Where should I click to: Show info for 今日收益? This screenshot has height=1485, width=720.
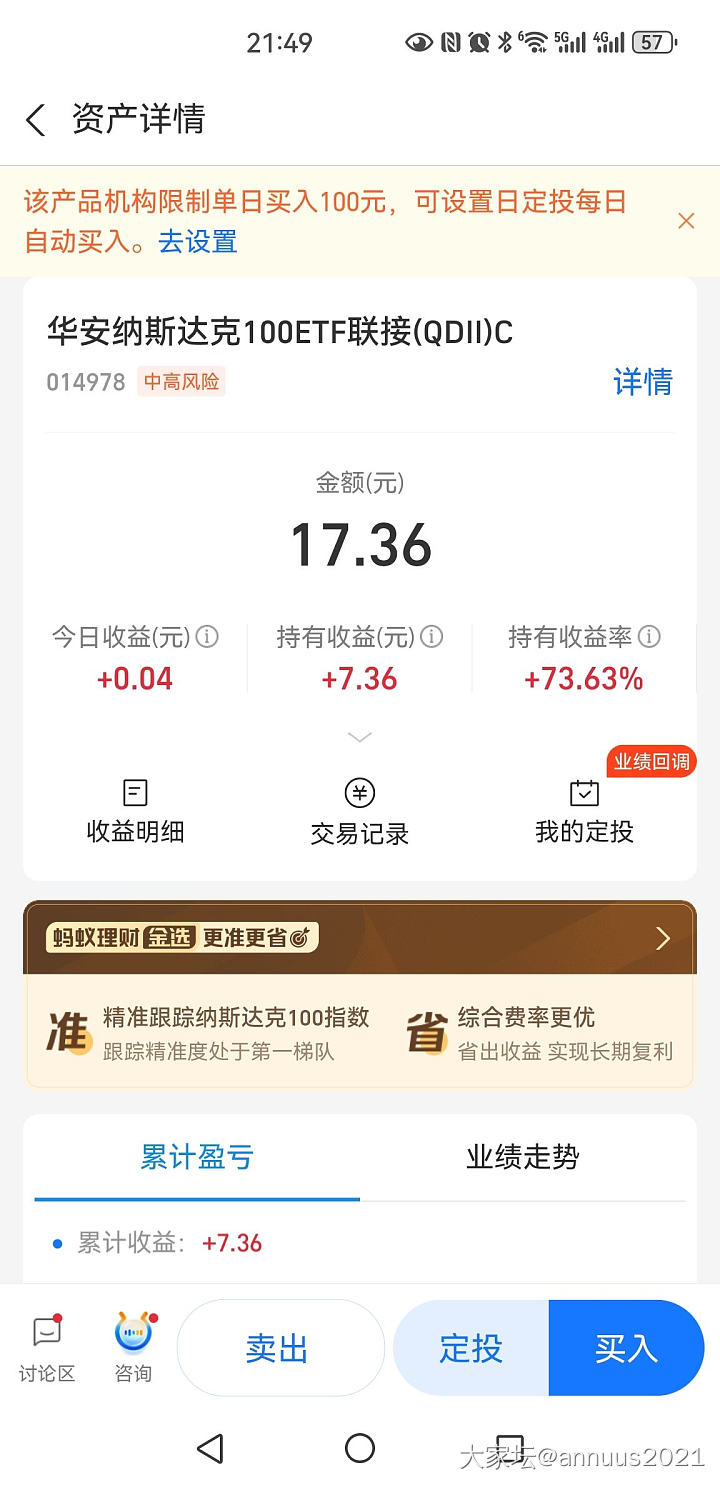click(x=207, y=637)
